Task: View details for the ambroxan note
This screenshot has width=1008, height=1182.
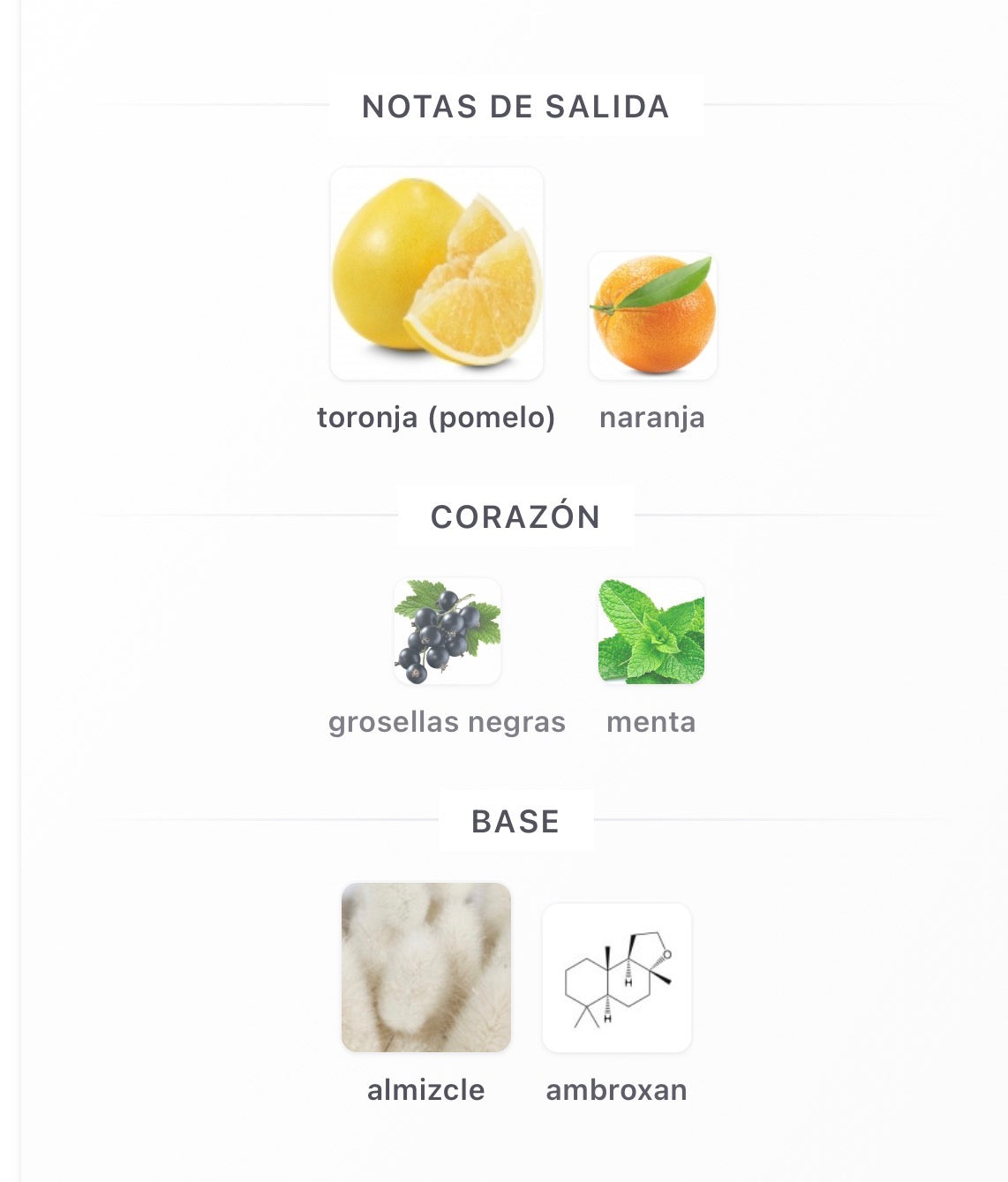Action: (617, 978)
